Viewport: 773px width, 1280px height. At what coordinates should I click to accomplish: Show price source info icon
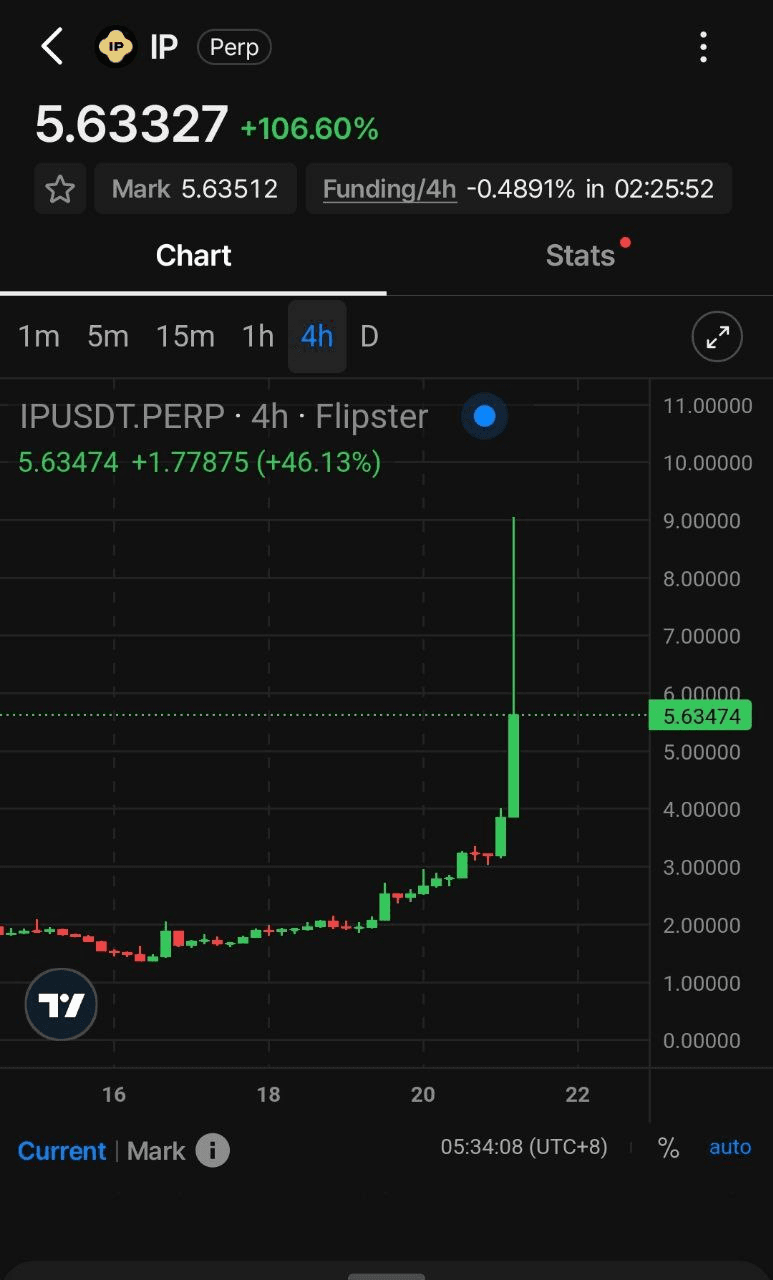(212, 1151)
